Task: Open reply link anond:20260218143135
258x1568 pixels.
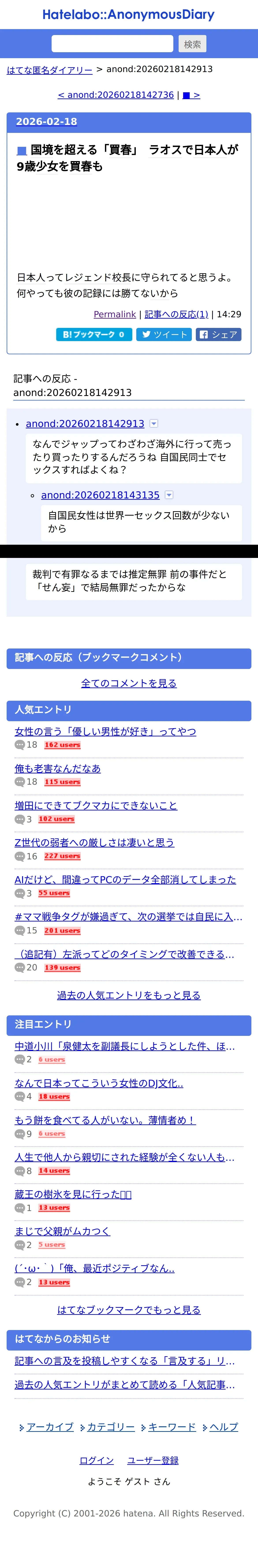Action: tap(100, 495)
